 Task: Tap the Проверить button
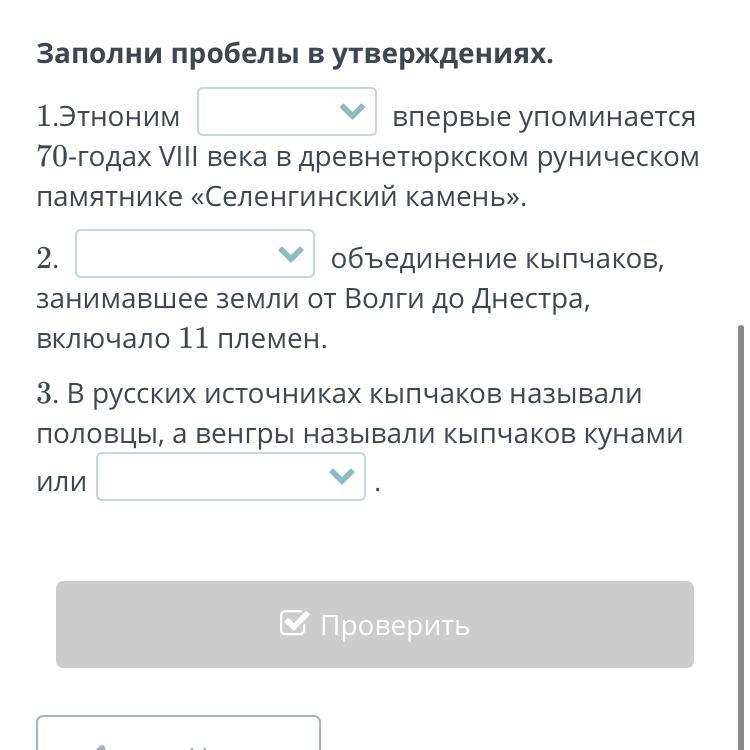(x=375, y=625)
